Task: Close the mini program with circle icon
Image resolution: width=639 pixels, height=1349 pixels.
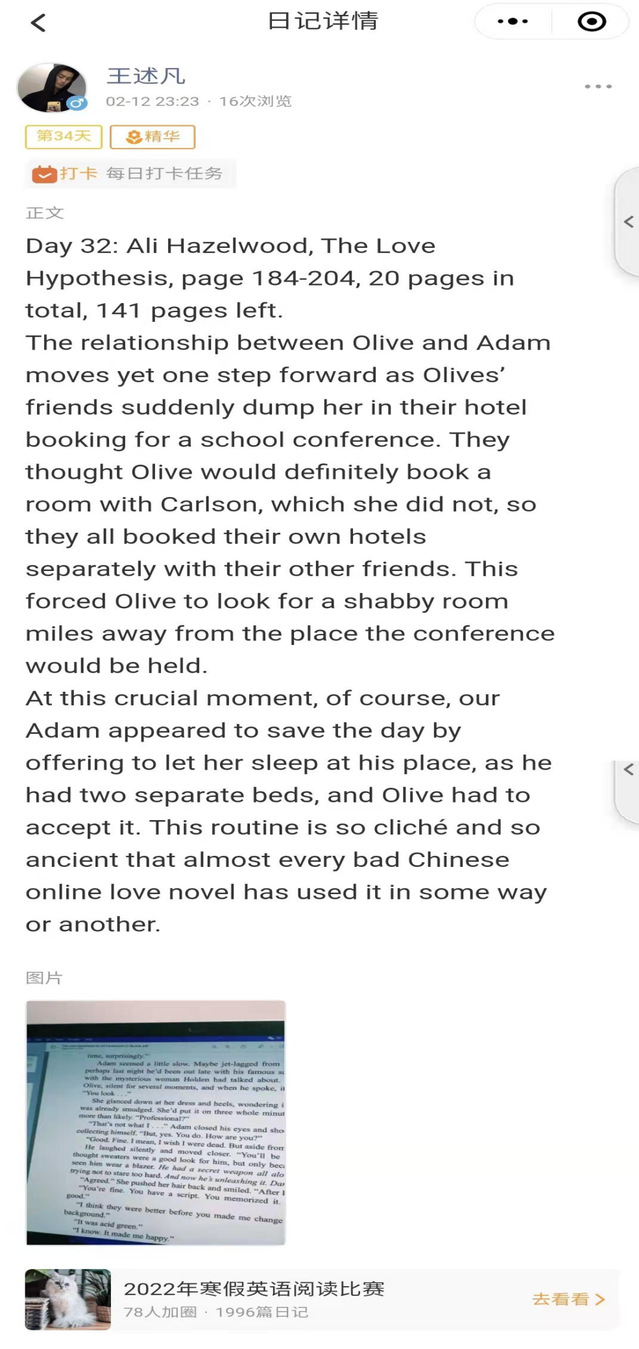Action: 592,22
